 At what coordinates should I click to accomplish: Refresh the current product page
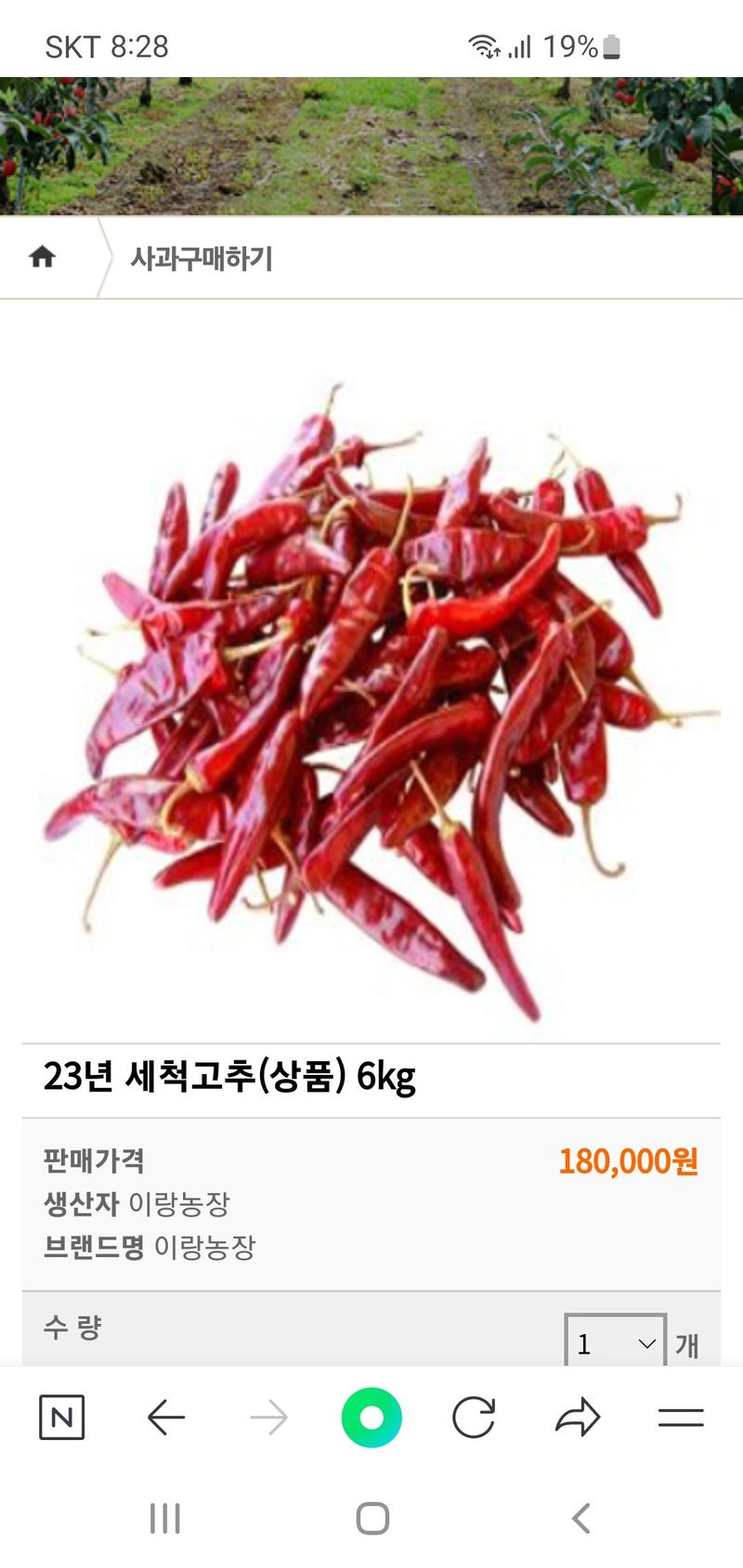(x=474, y=1418)
